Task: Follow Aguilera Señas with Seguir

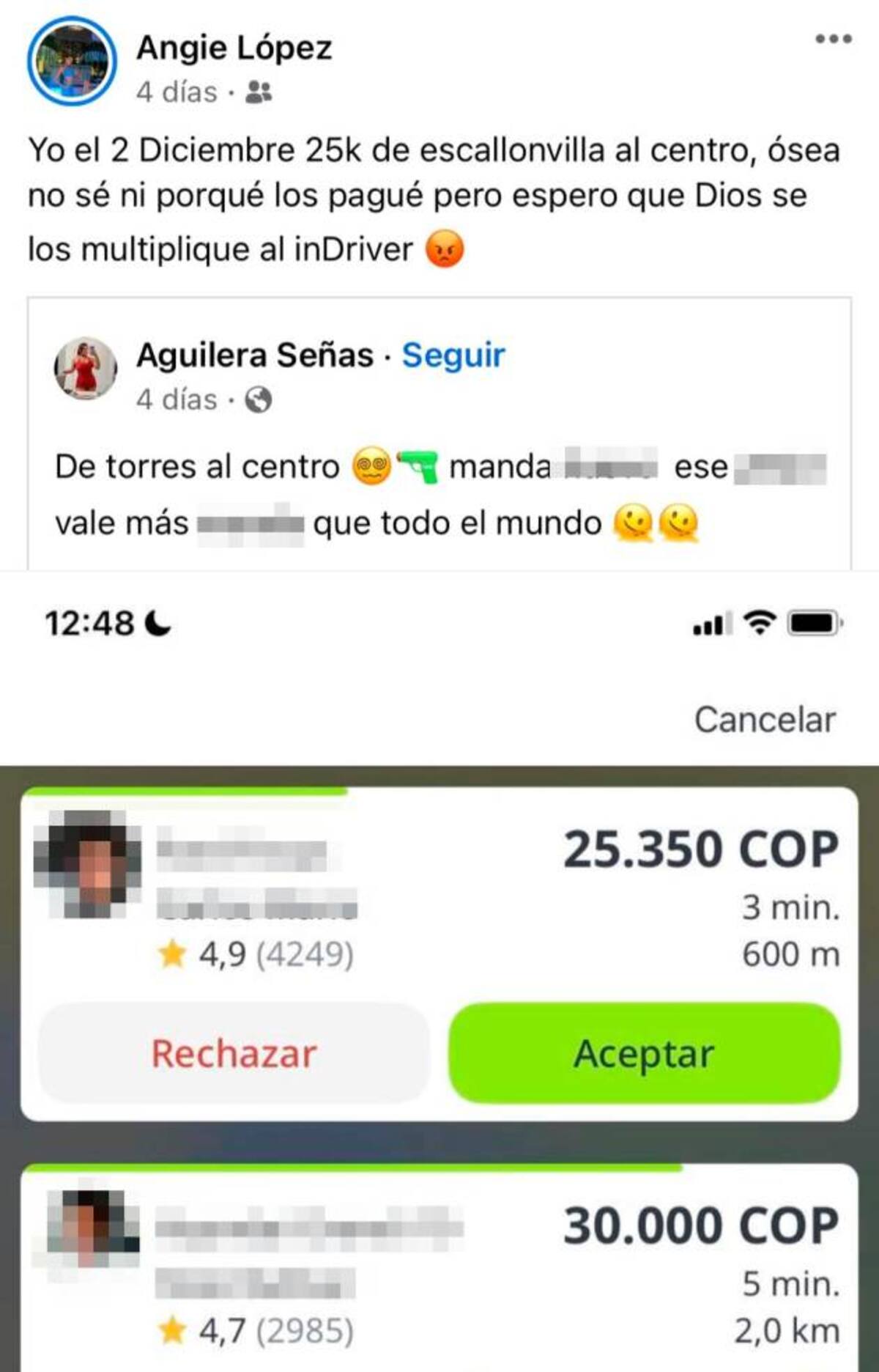Action: [453, 355]
